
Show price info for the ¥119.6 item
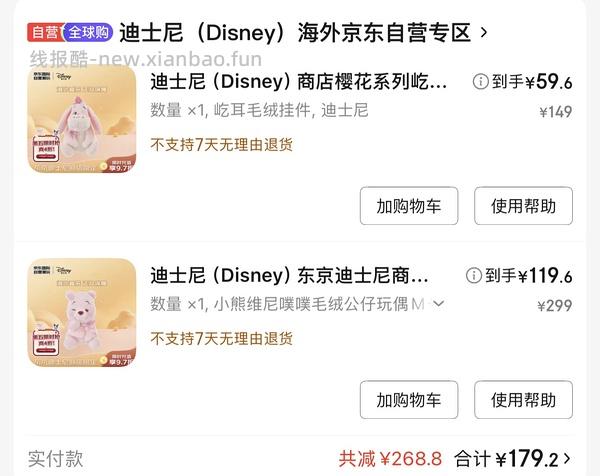click(x=474, y=276)
